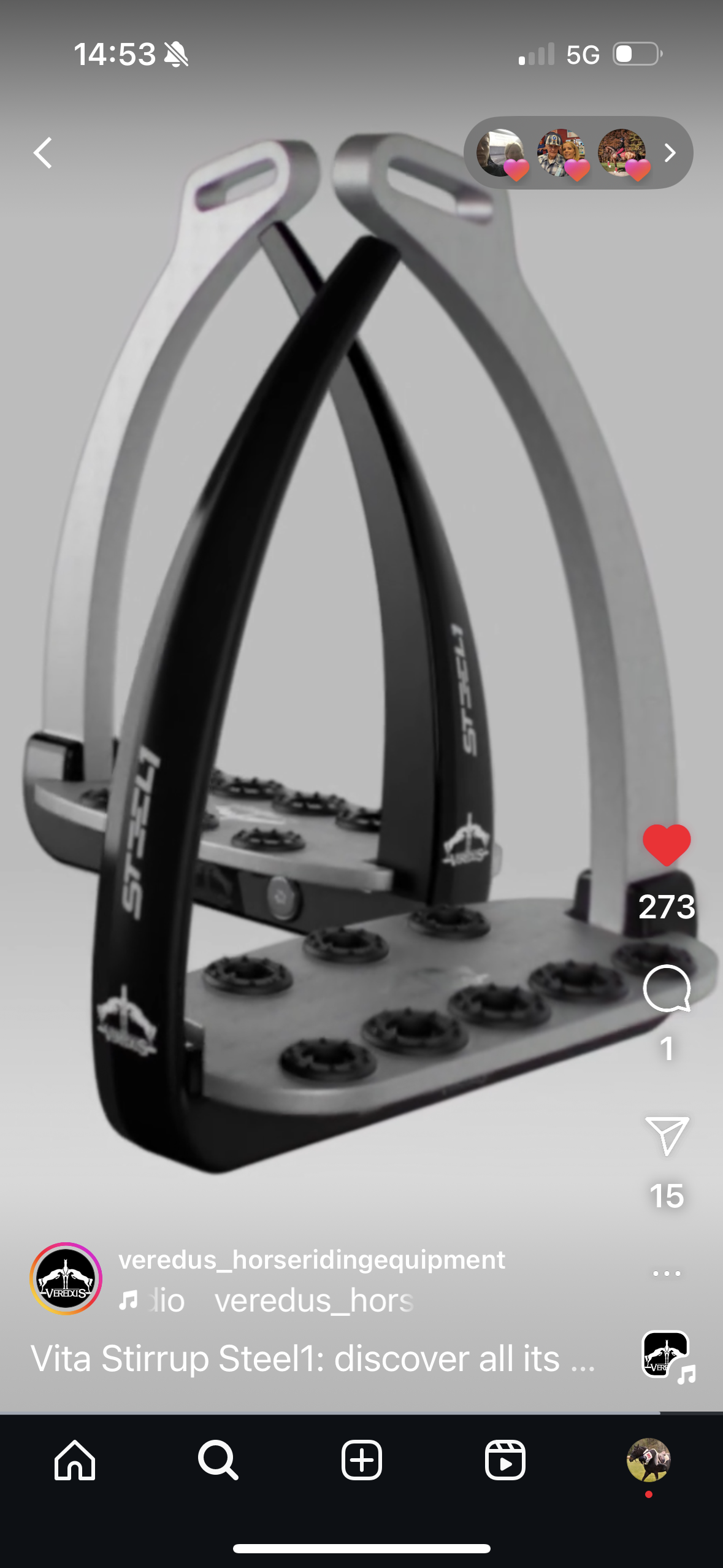This screenshot has width=723, height=1568.
Task: Expand the Vita Stirrup Steel1 caption
Action: pos(313,1358)
